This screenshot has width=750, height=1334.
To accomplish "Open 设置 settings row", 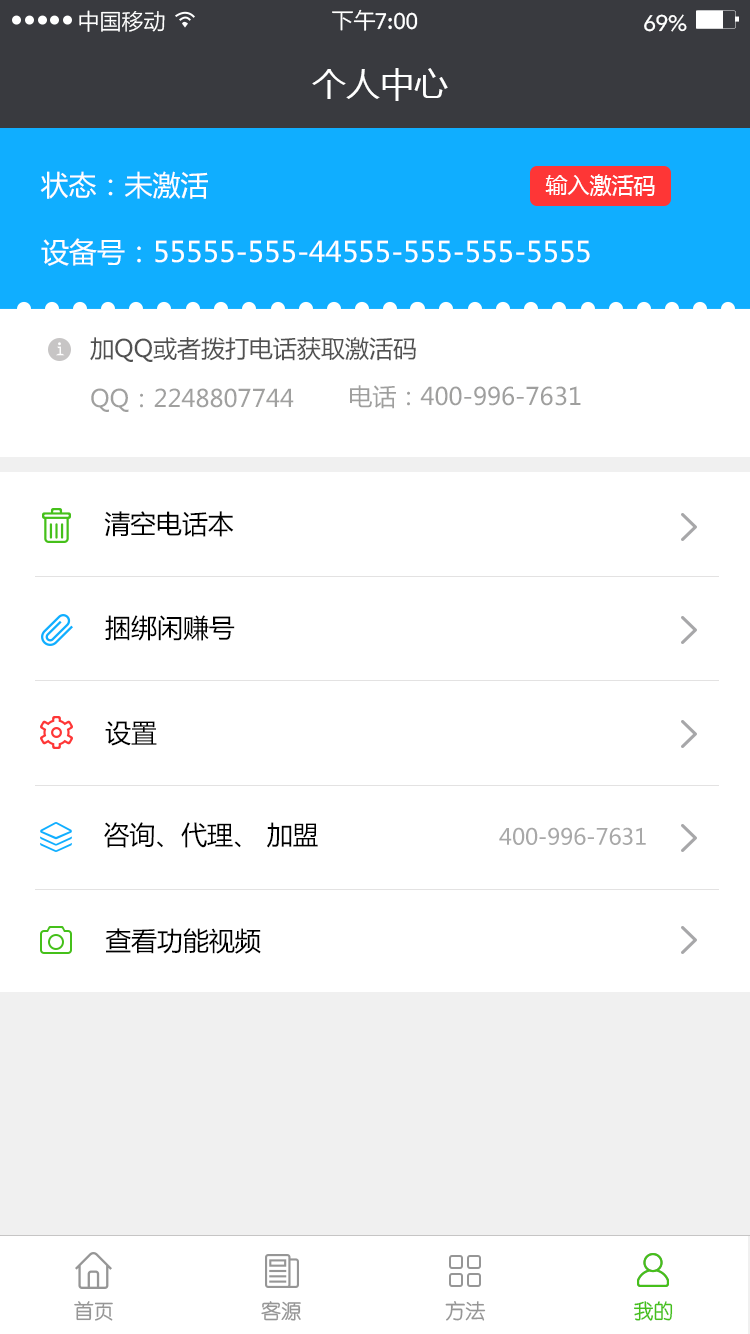I will click(x=375, y=733).
